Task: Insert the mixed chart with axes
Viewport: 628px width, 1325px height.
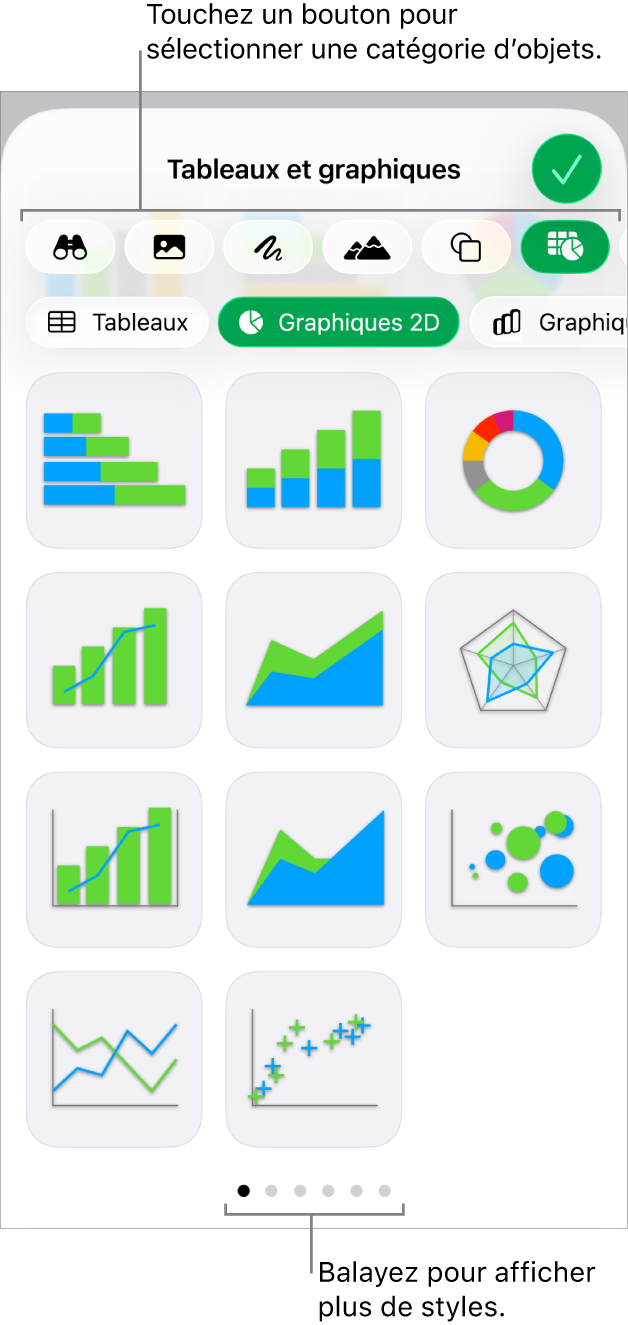Action: 114,859
